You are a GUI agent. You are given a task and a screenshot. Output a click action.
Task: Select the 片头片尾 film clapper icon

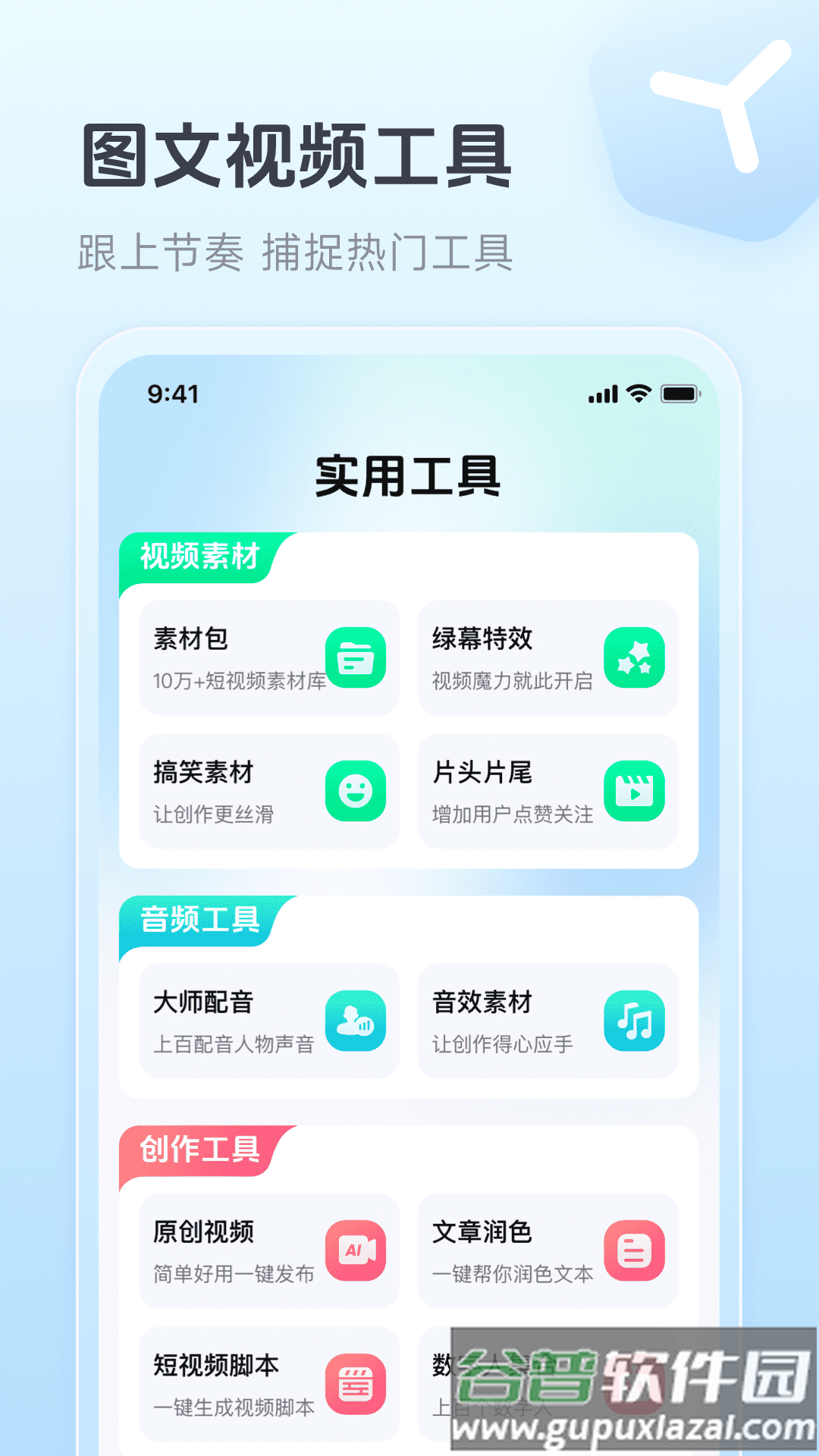pos(635,792)
